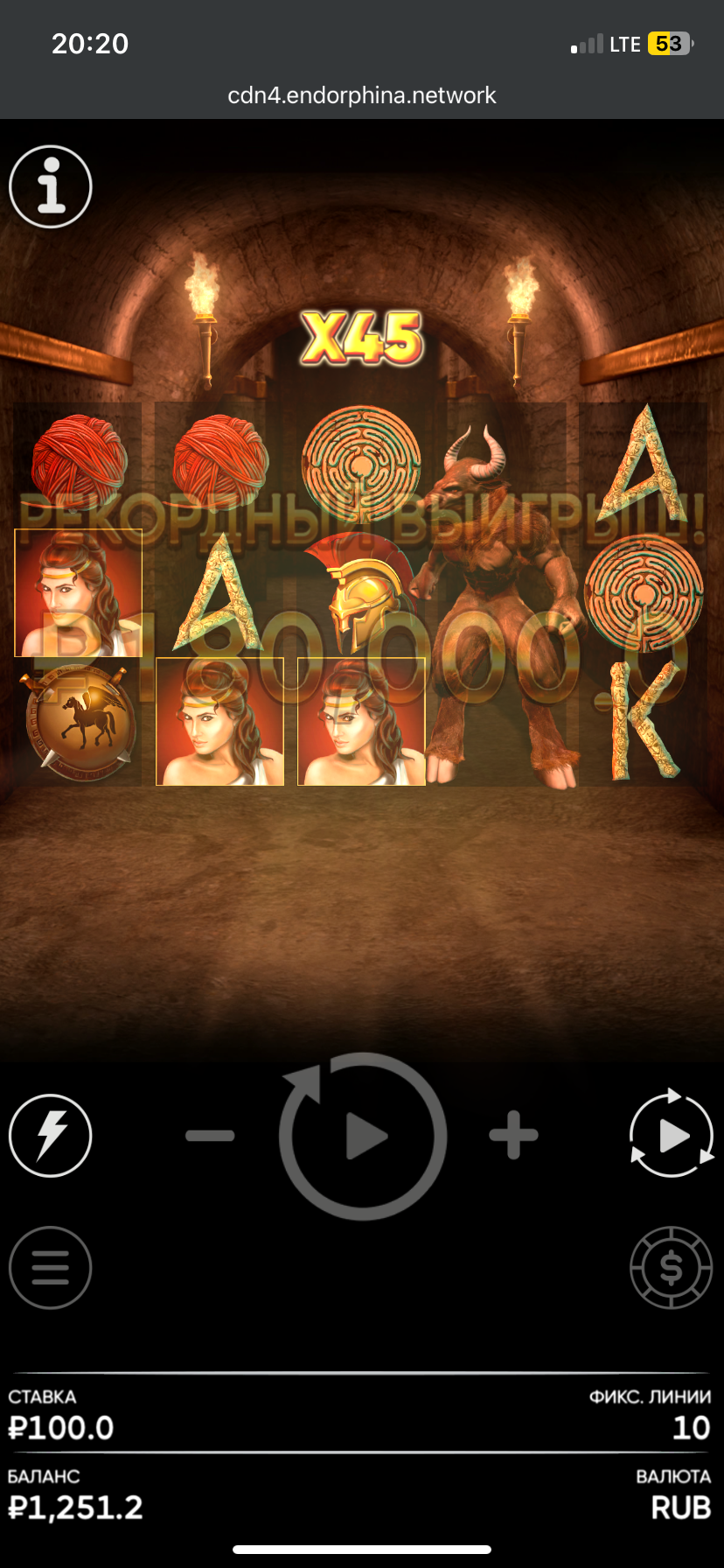Image resolution: width=724 pixels, height=1568 pixels.
Task: Open the game info button
Action: [51, 186]
